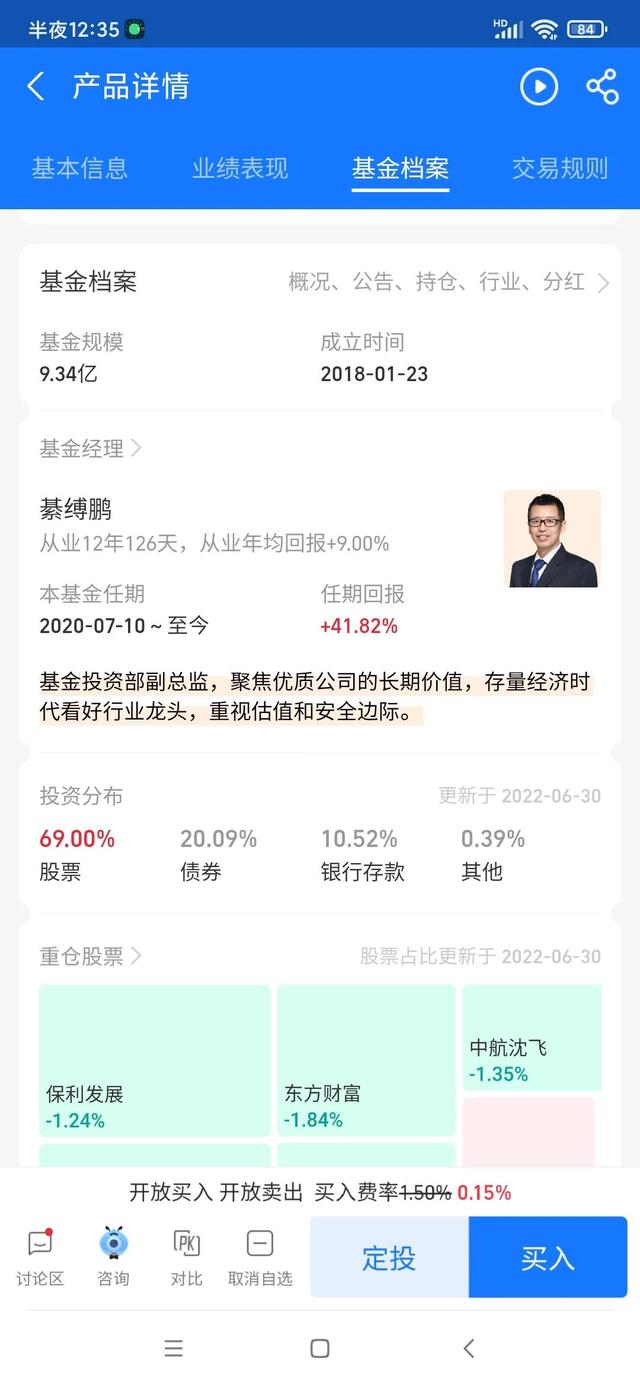Open 中航沈飞 stock tile
Image resolution: width=640 pixels, height=1387 pixels.
pyautogui.click(x=532, y=1037)
